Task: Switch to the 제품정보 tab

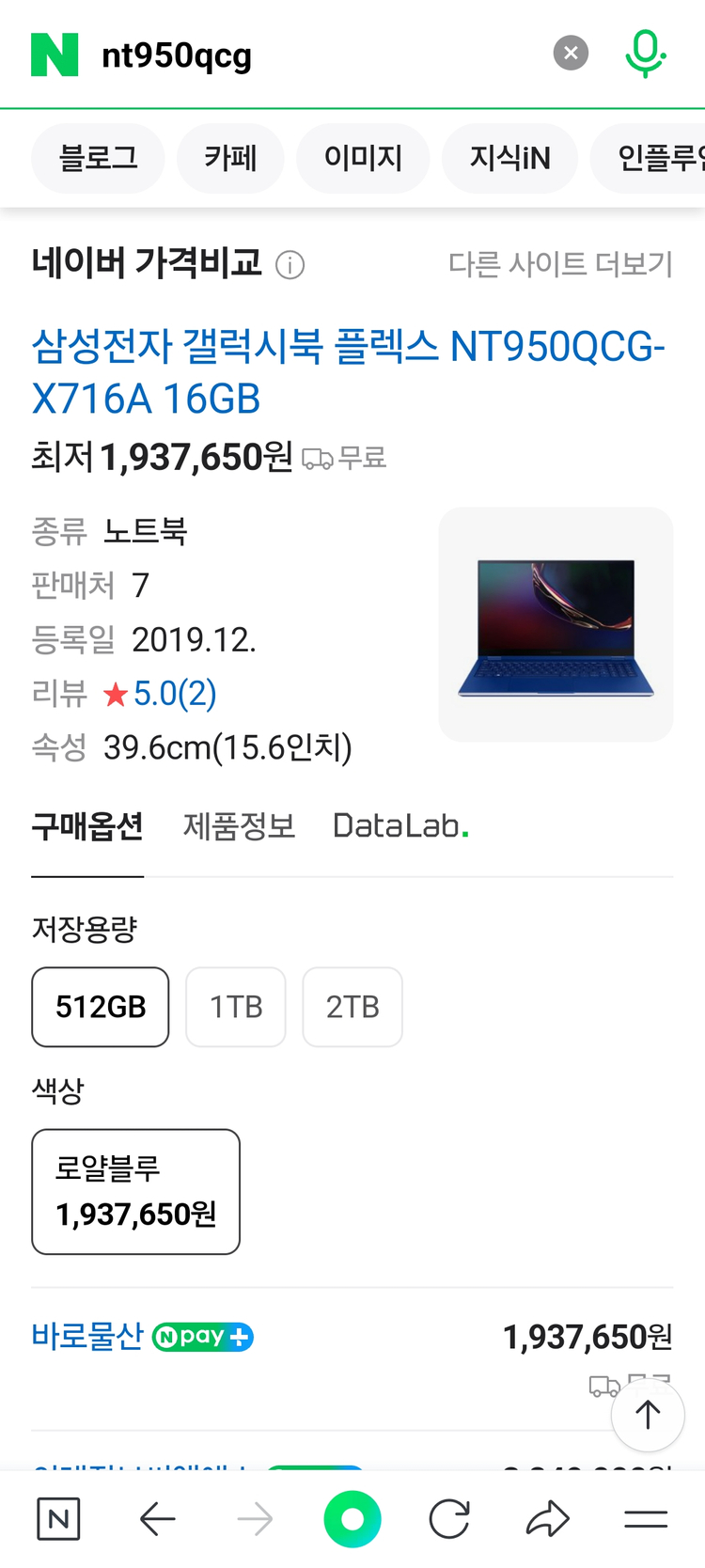Action: (239, 825)
